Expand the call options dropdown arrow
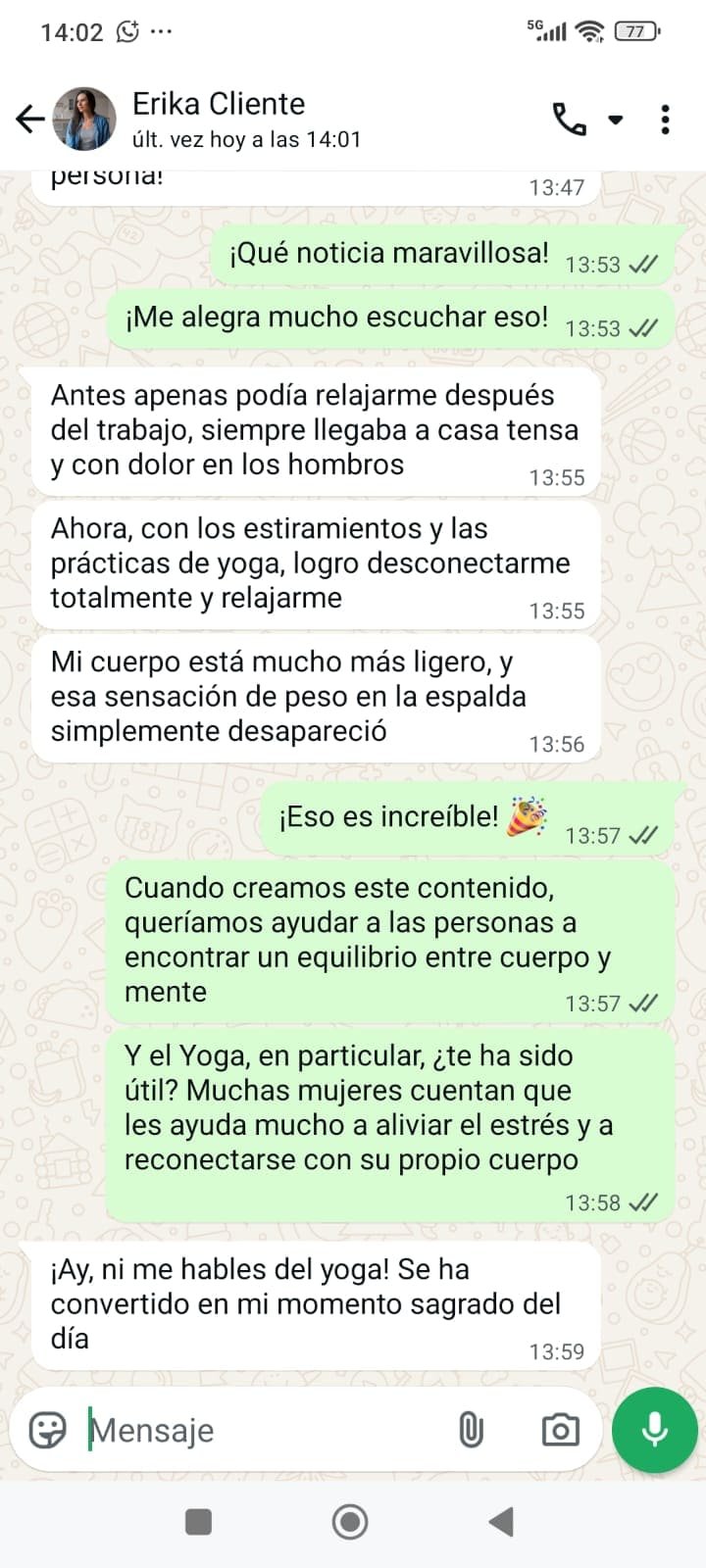Screen dimensions: 706x1568 point(616,120)
